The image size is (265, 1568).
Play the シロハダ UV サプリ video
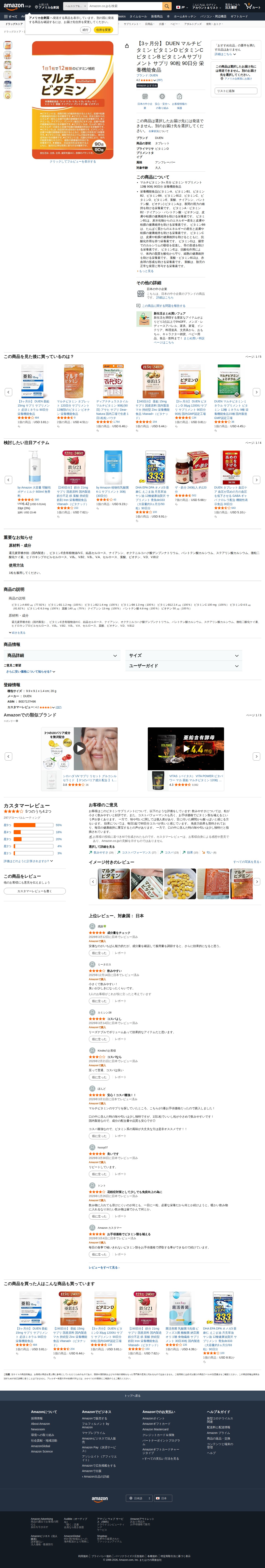pyautogui.click(x=80, y=748)
